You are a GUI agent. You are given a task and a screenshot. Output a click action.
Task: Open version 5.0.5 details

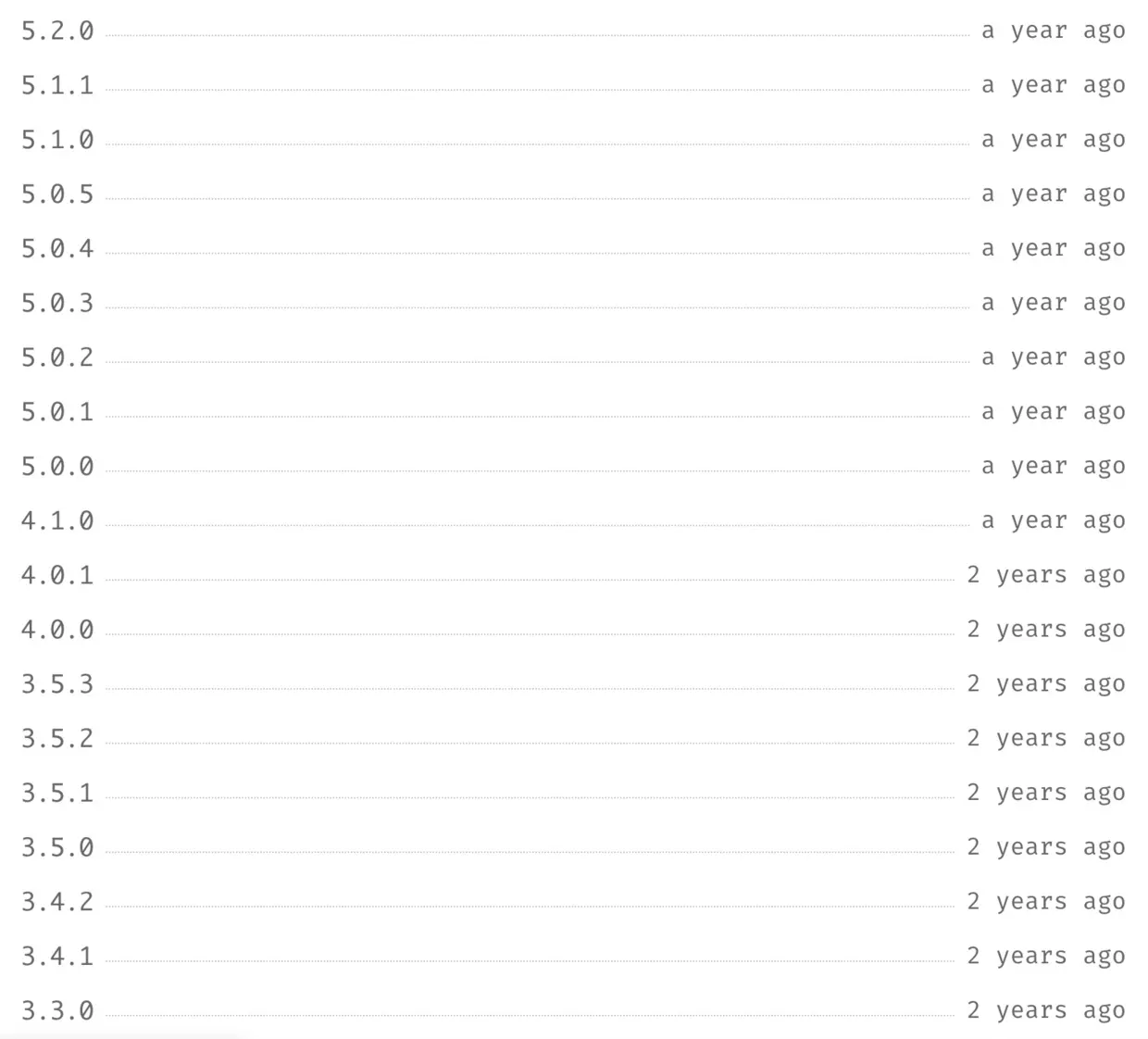tap(57, 194)
